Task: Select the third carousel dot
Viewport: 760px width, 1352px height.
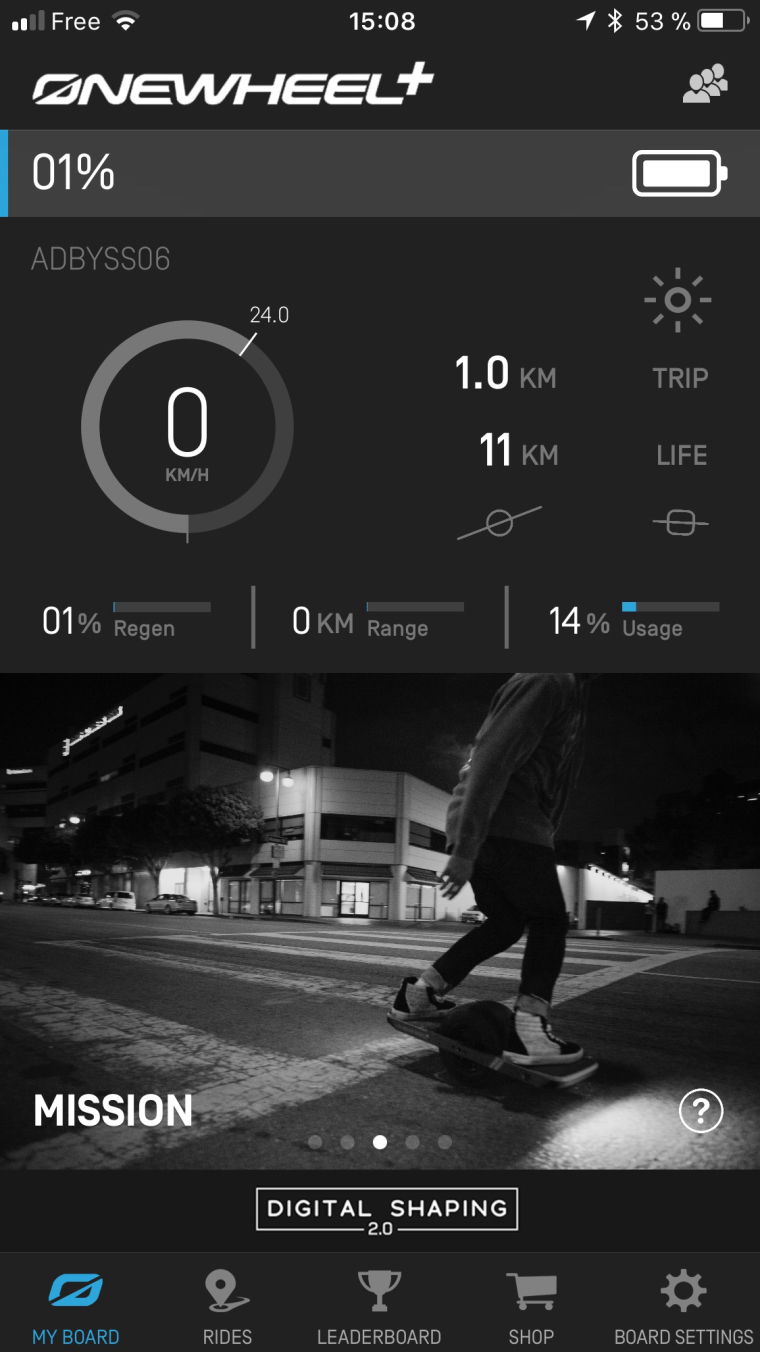Action: pyautogui.click(x=380, y=1141)
